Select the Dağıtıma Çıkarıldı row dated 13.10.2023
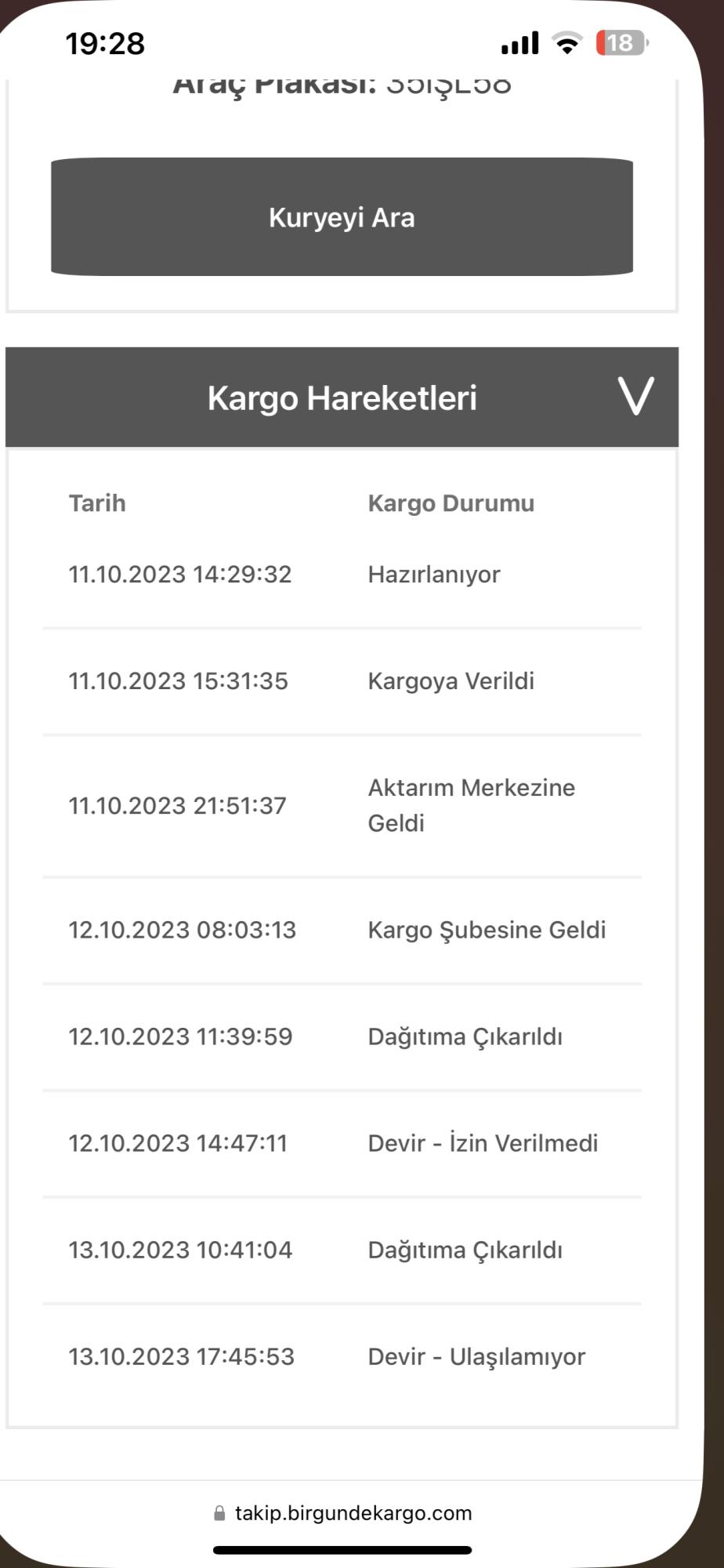Image resolution: width=724 pixels, height=1568 pixels. (466, 1250)
